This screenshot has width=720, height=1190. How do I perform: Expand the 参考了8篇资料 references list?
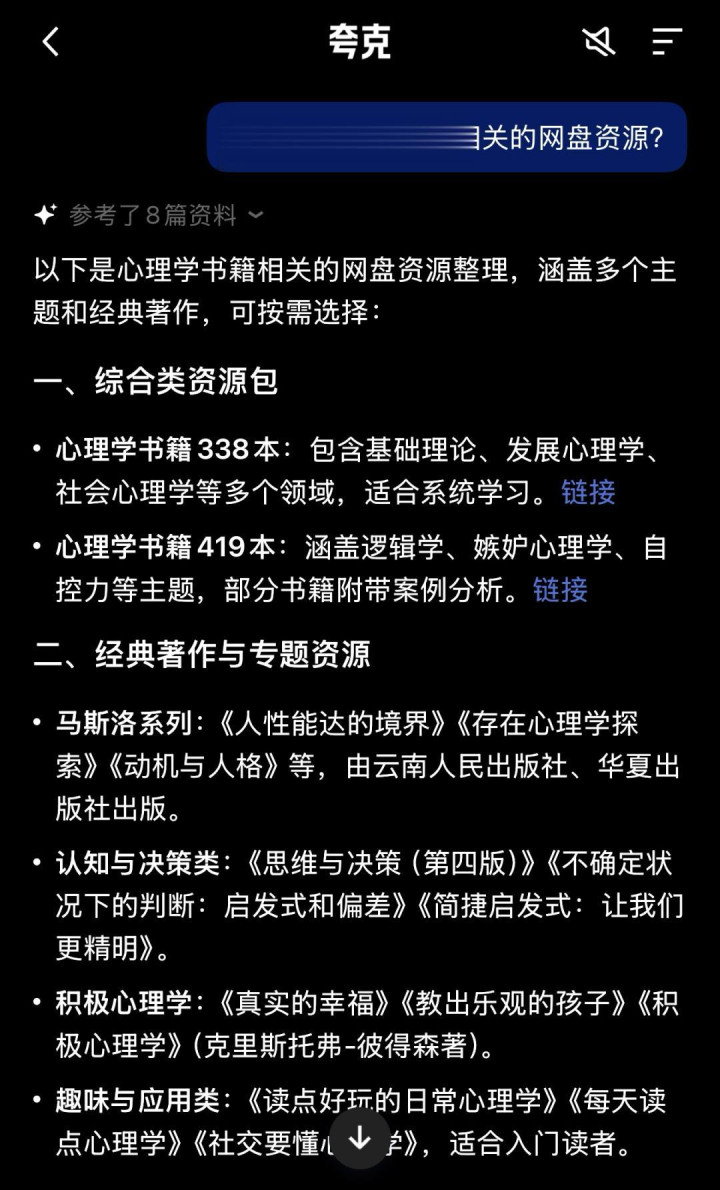pyautogui.click(x=149, y=216)
